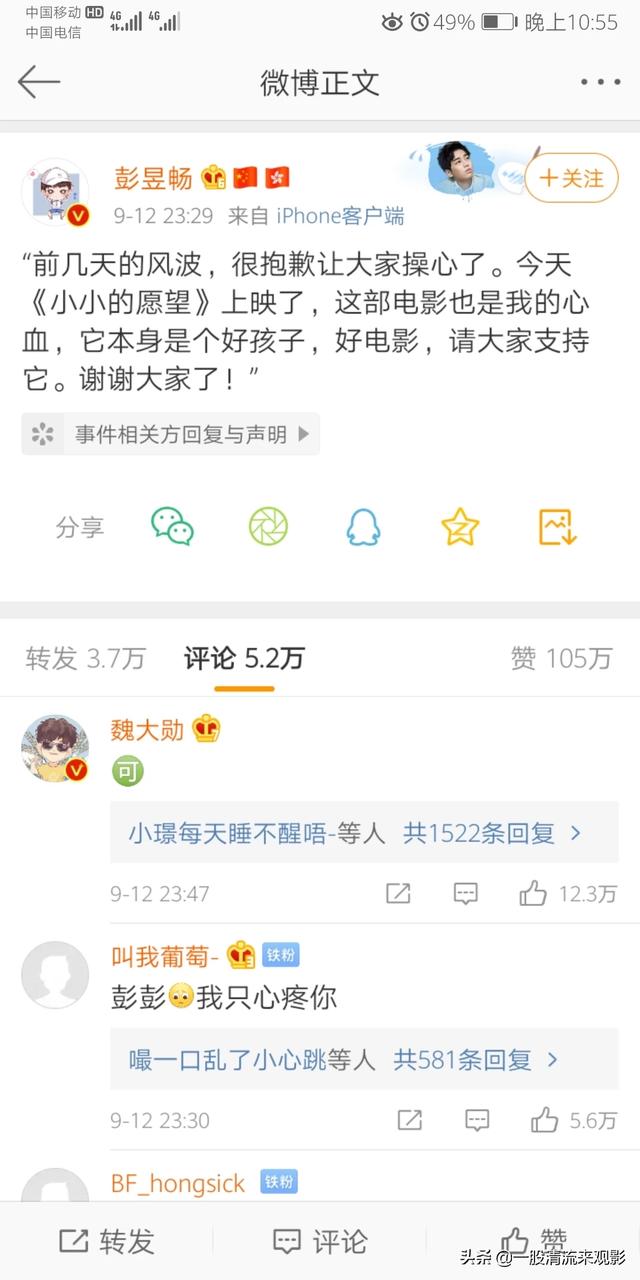
Task: Open the three-dot overflow menu
Action: pos(600,83)
